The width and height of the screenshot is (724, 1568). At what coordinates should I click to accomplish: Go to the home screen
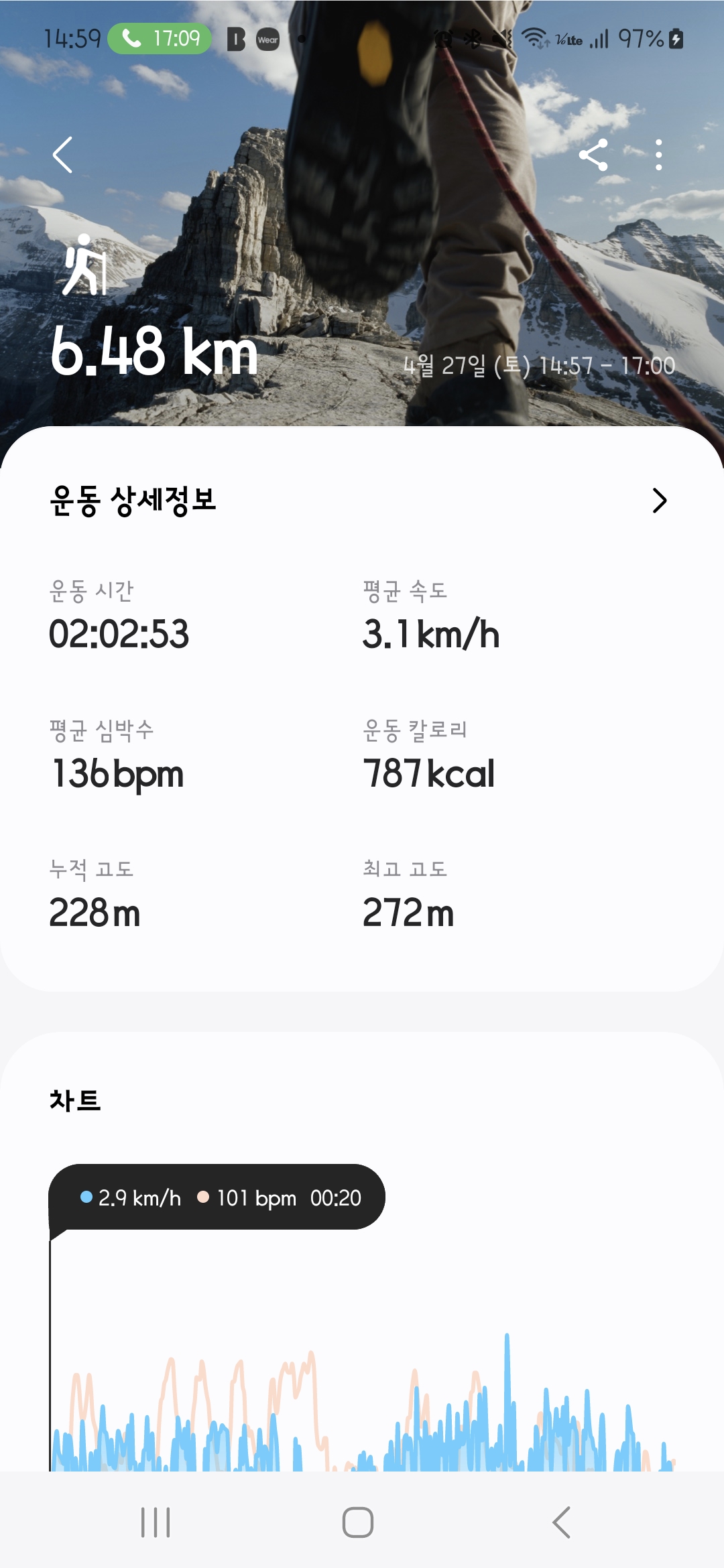[x=358, y=1522]
